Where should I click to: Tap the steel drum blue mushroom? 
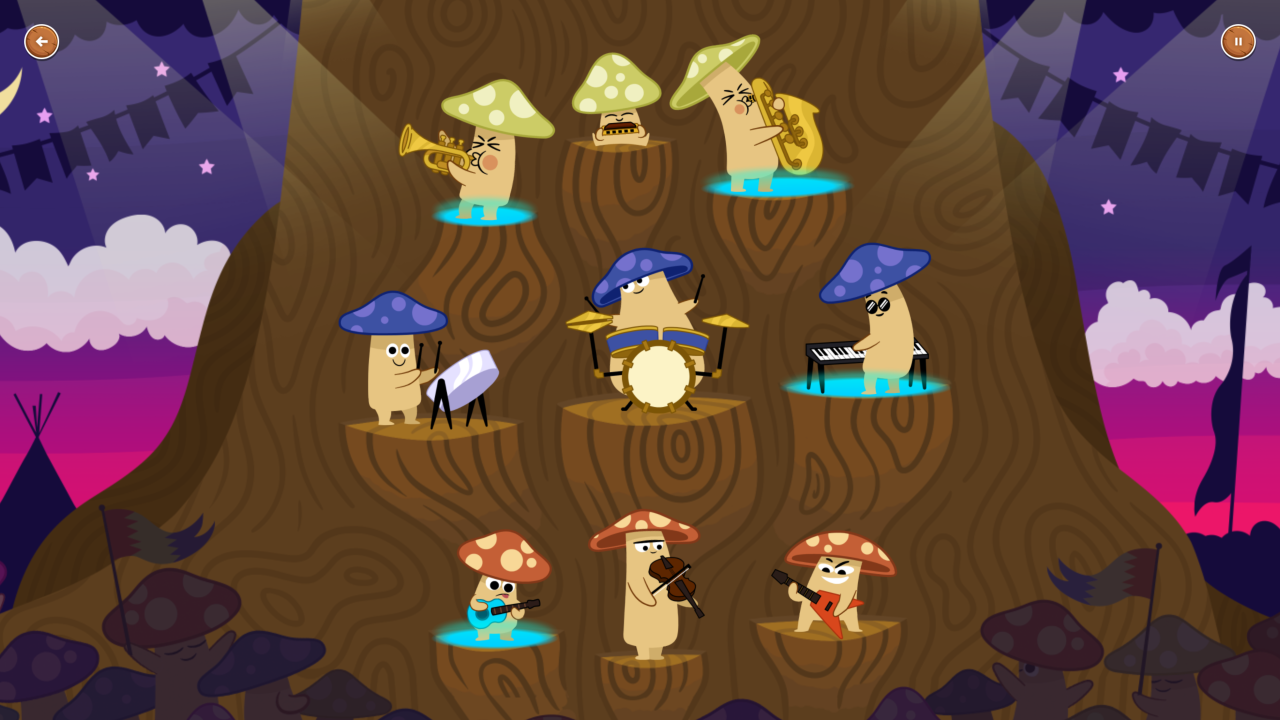(x=393, y=360)
